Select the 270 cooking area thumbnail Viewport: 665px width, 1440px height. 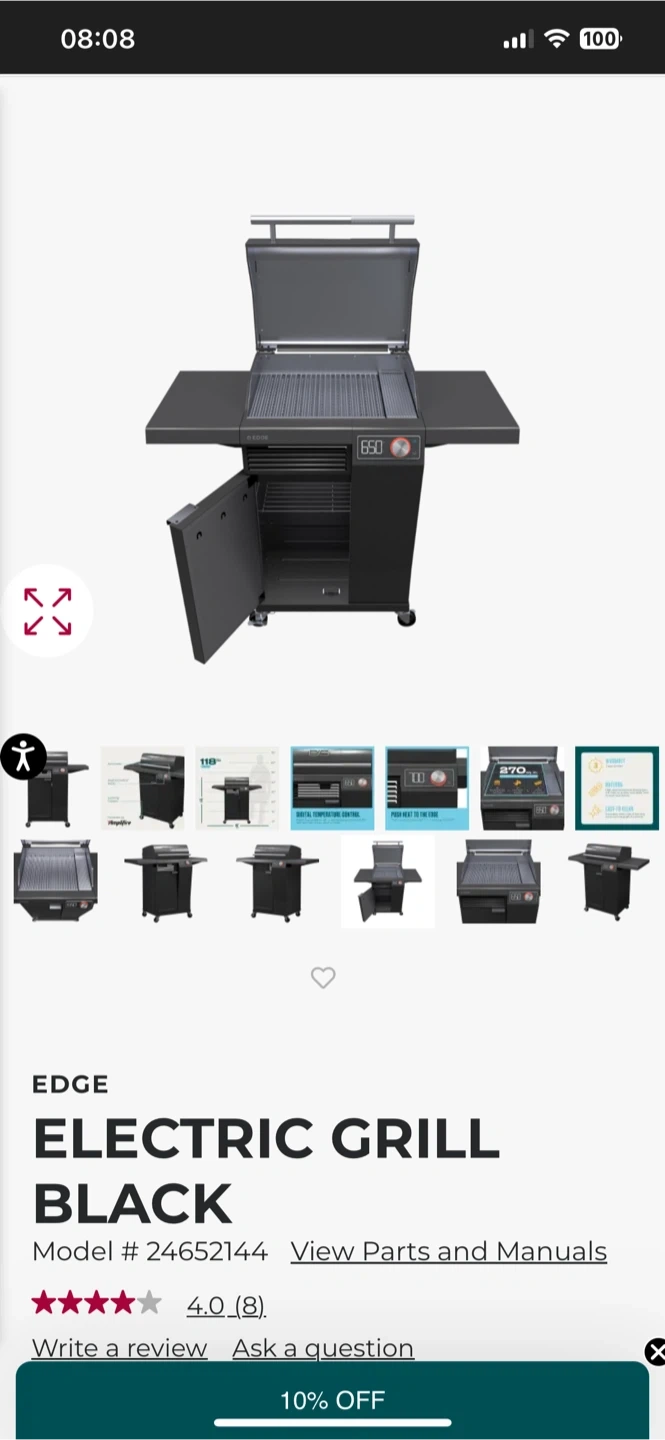522,788
